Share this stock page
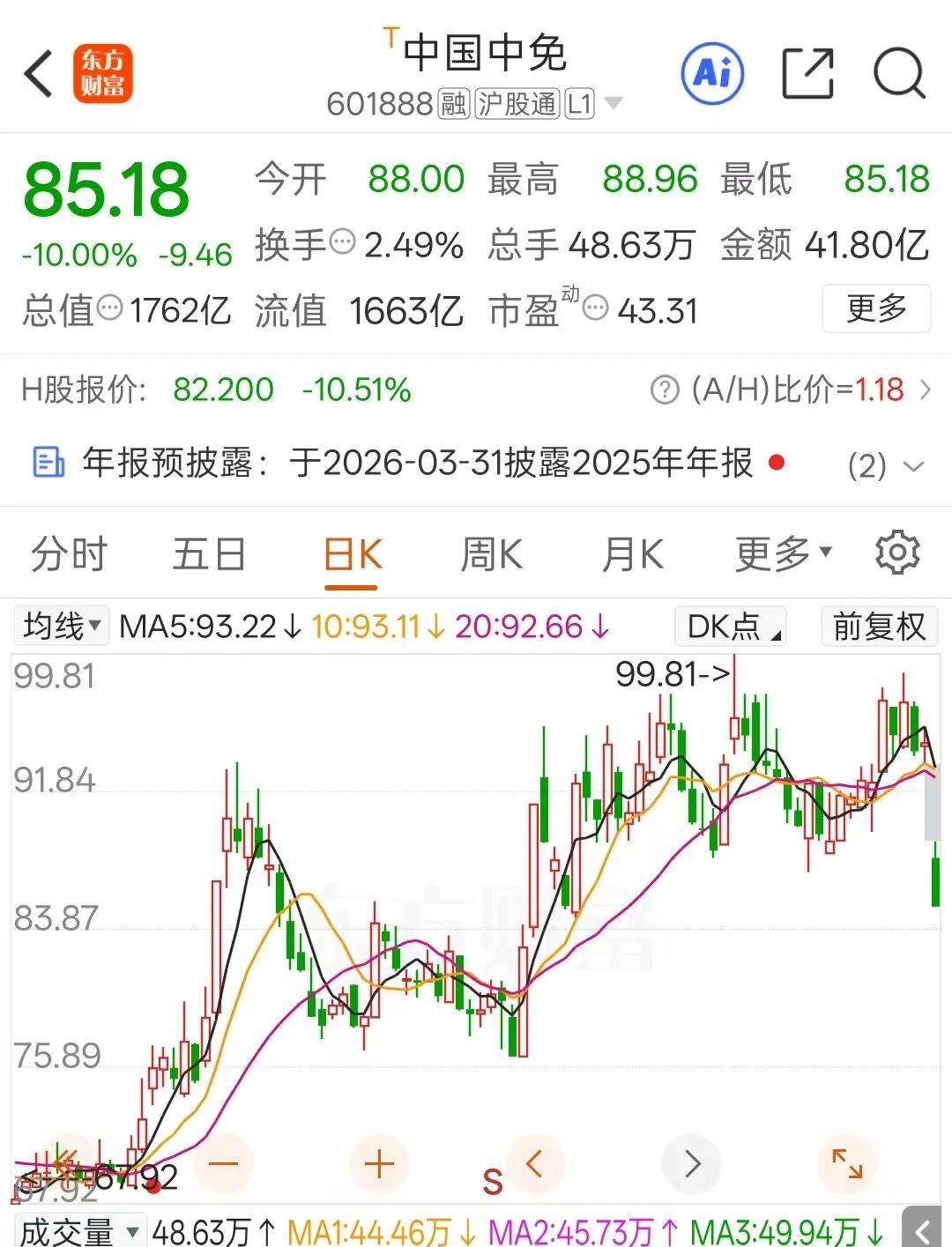Viewport: 952px width, 1247px height. click(807, 73)
